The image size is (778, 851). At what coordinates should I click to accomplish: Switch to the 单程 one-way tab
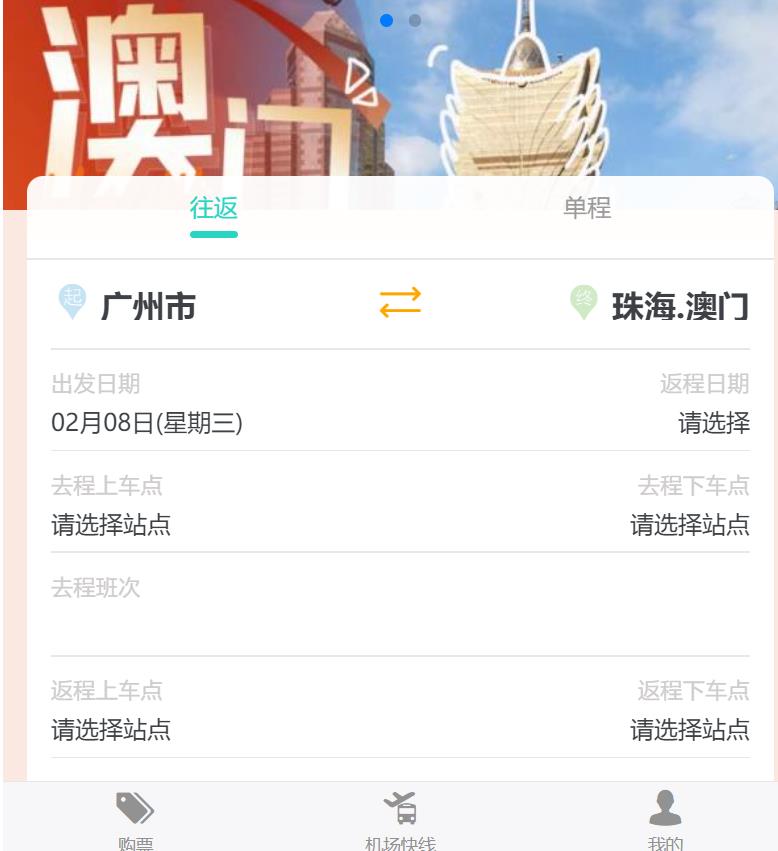click(x=587, y=208)
